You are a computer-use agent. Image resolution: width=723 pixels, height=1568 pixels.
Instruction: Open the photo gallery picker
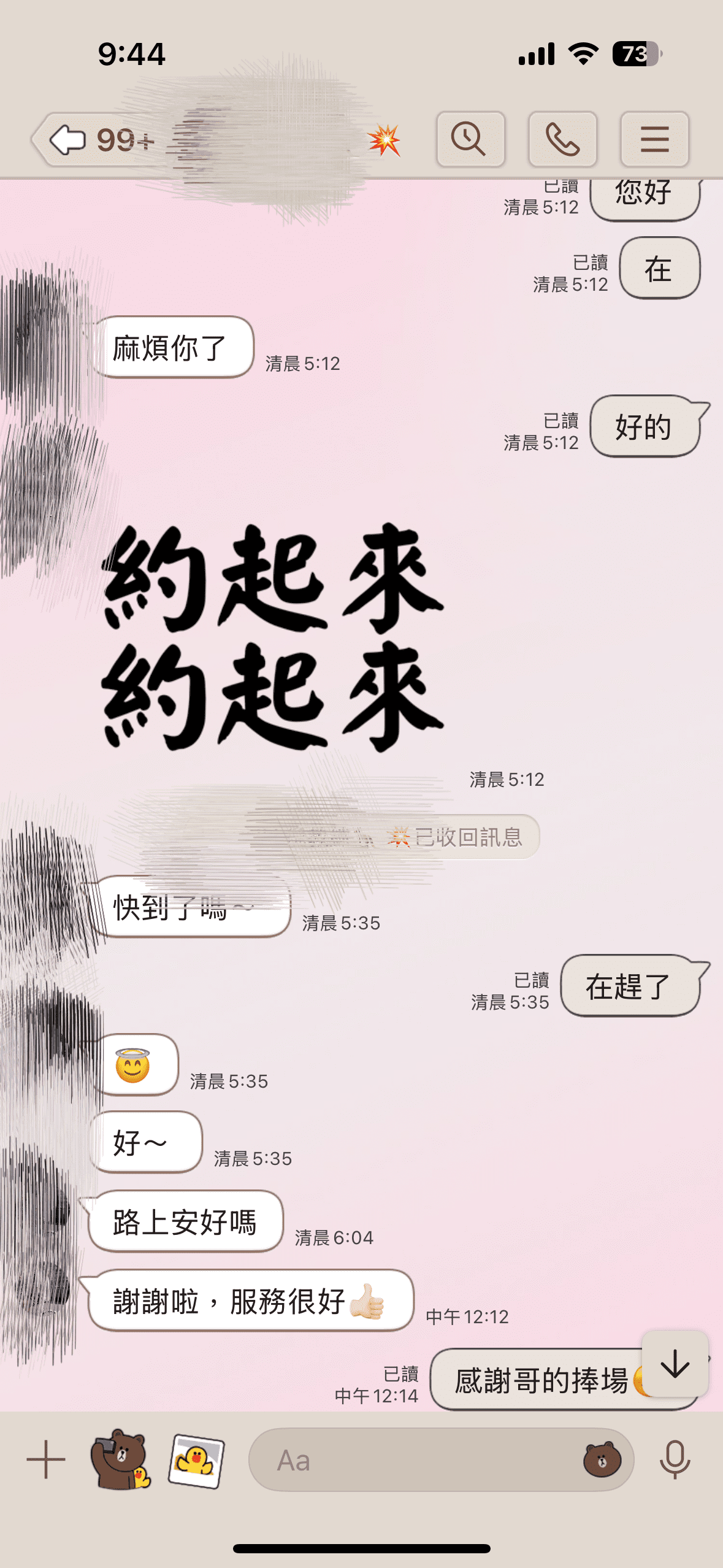coord(196,1461)
